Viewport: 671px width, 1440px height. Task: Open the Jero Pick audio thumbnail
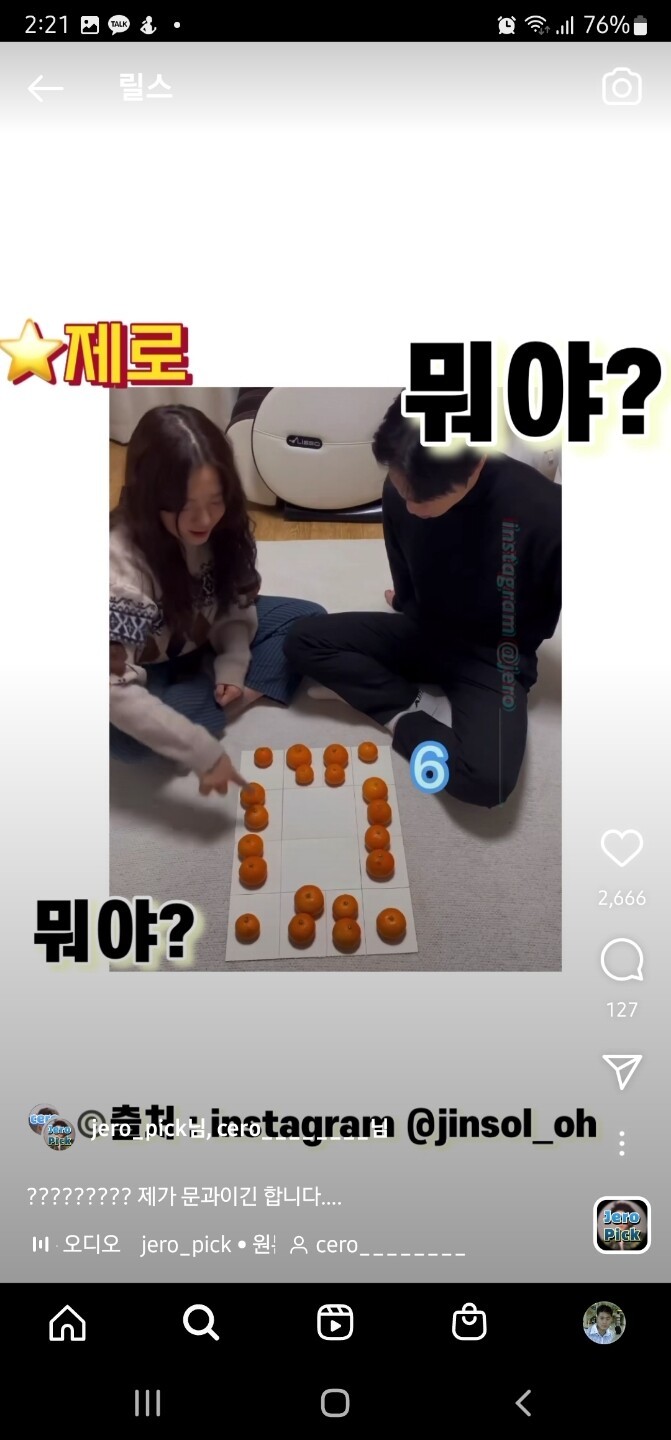621,1225
